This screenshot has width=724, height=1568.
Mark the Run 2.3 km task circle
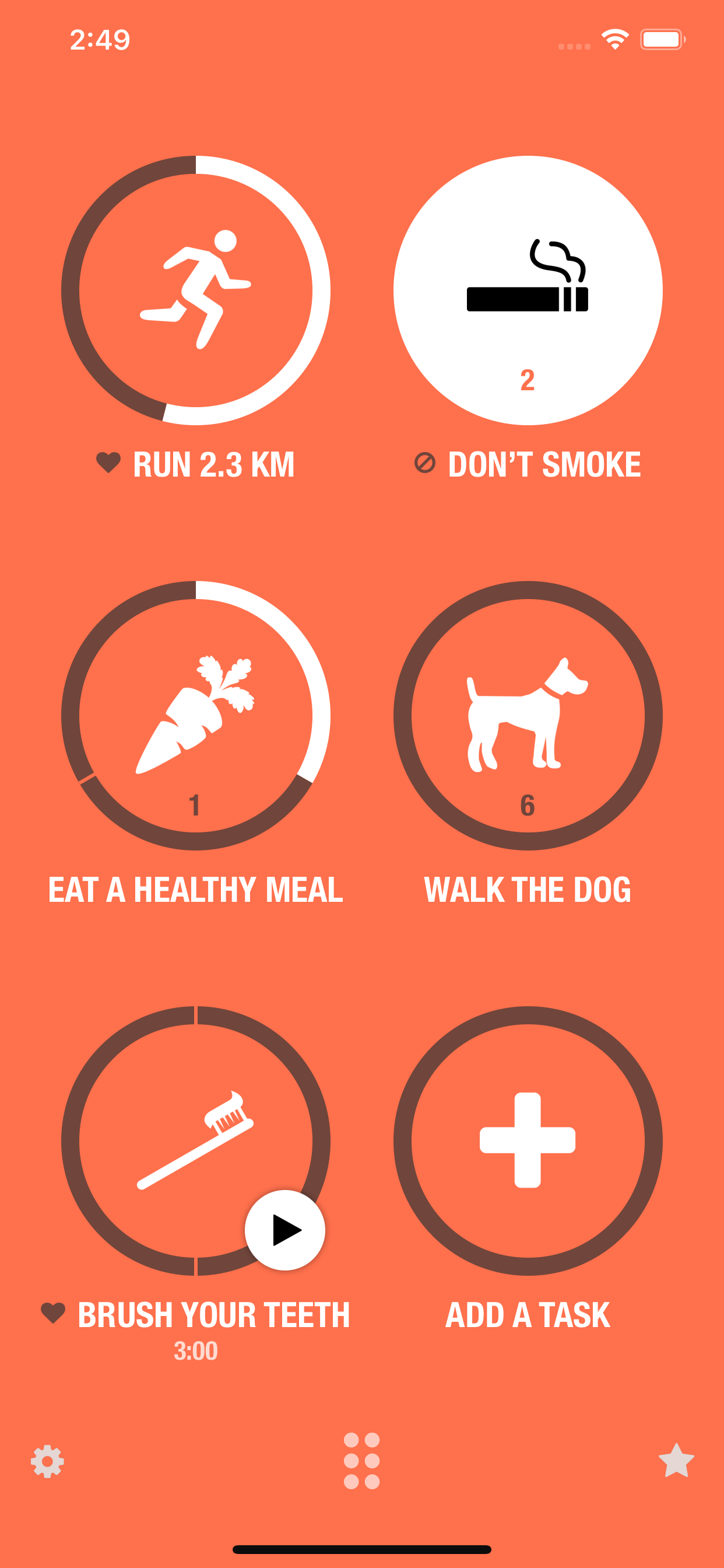pyautogui.click(x=195, y=290)
